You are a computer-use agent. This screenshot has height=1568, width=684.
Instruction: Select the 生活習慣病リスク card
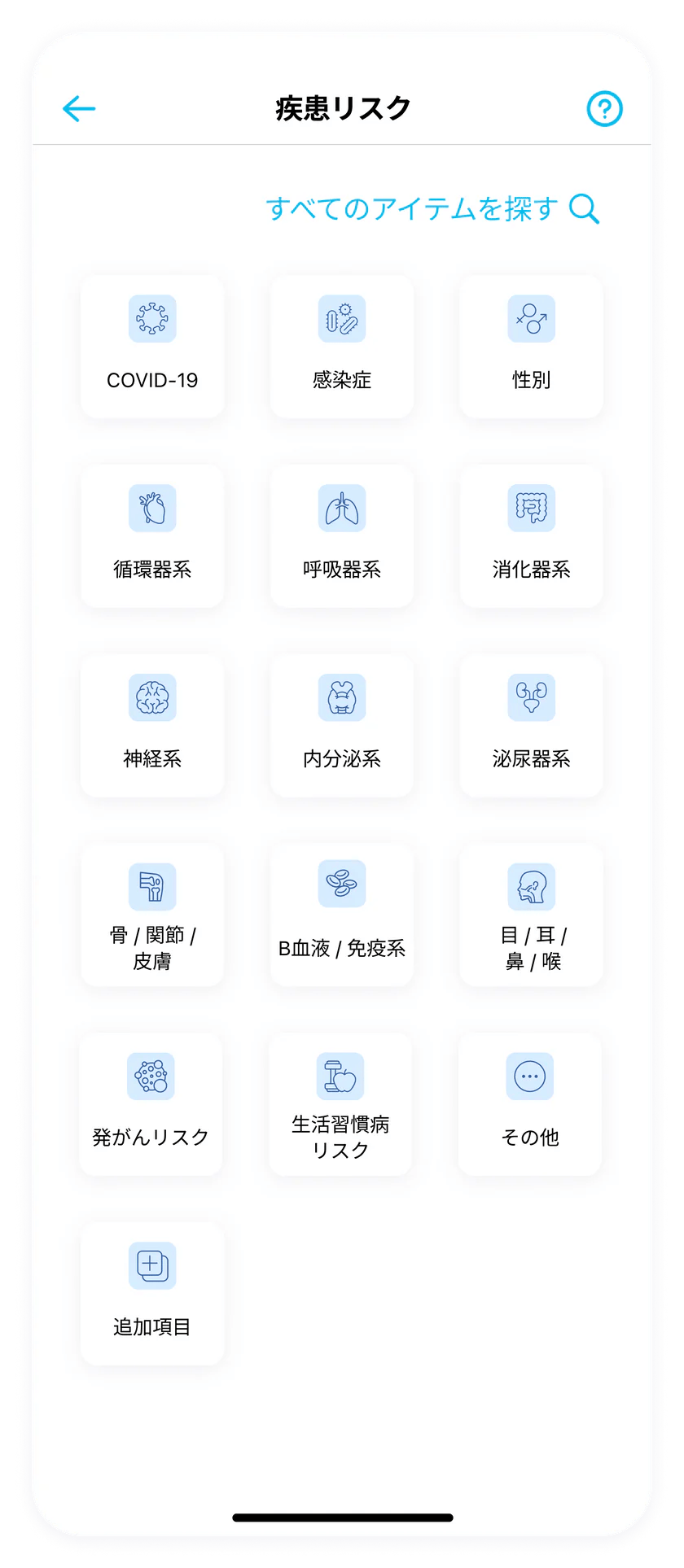pyautogui.click(x=340, y=1104)
